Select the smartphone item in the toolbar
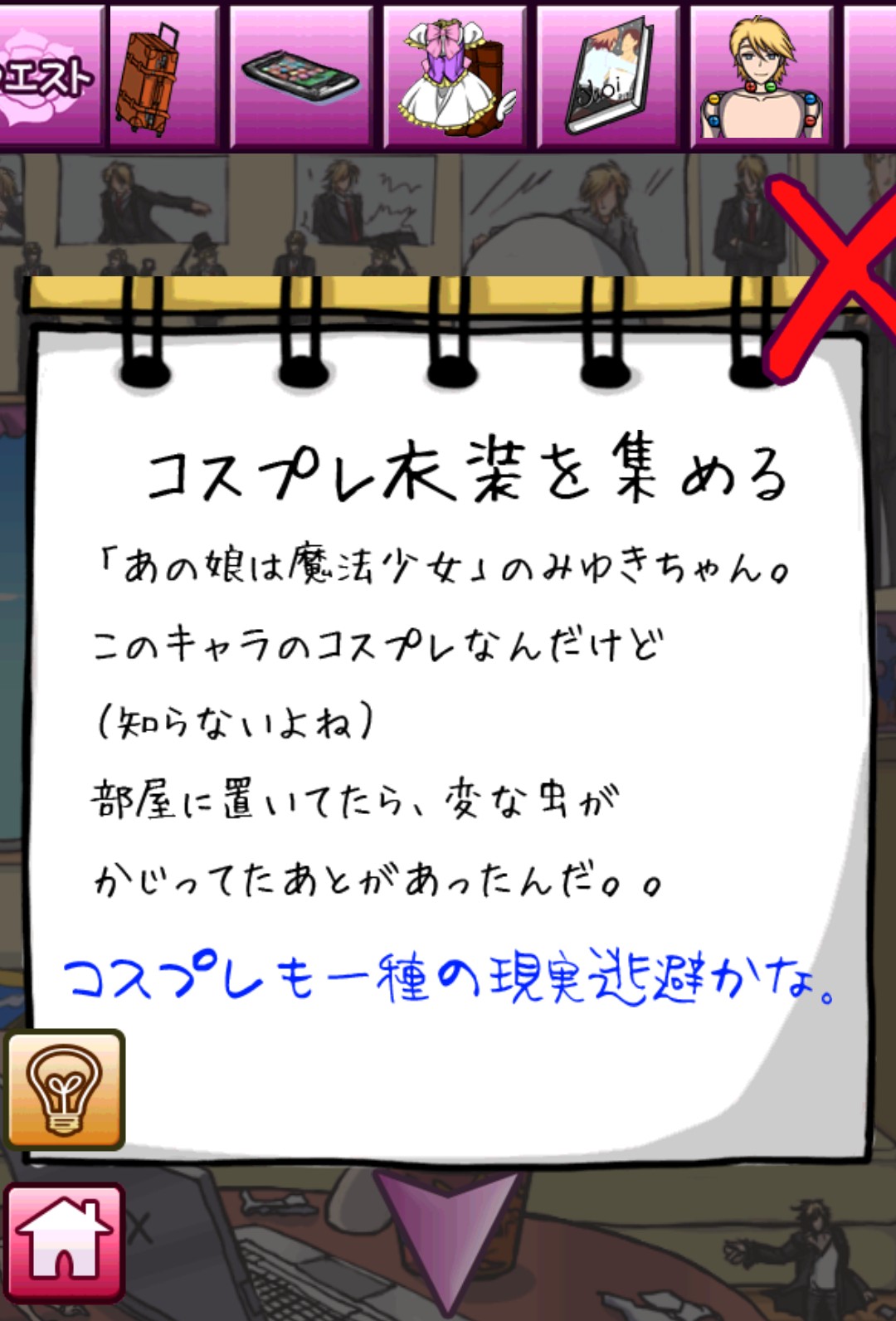 coord(301,76)
